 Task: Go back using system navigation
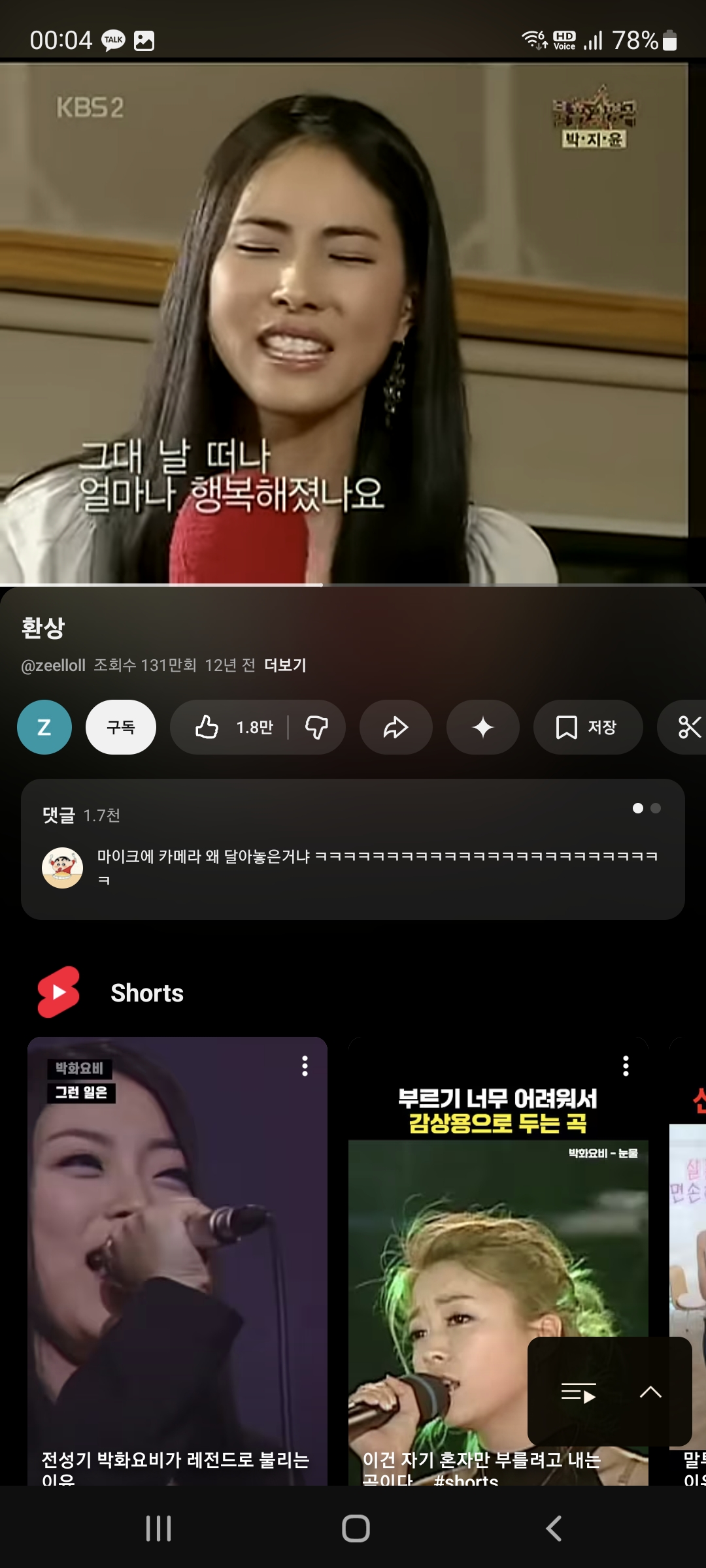[x=553, y=1528]
